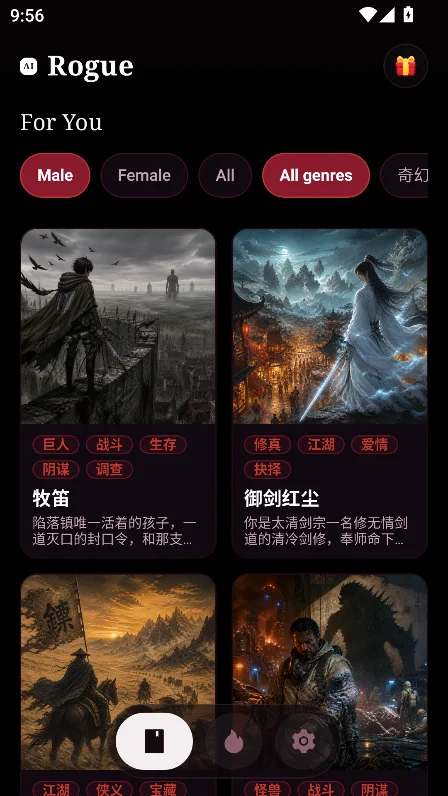Switch to the book library tab

click(x=154, y=741)
